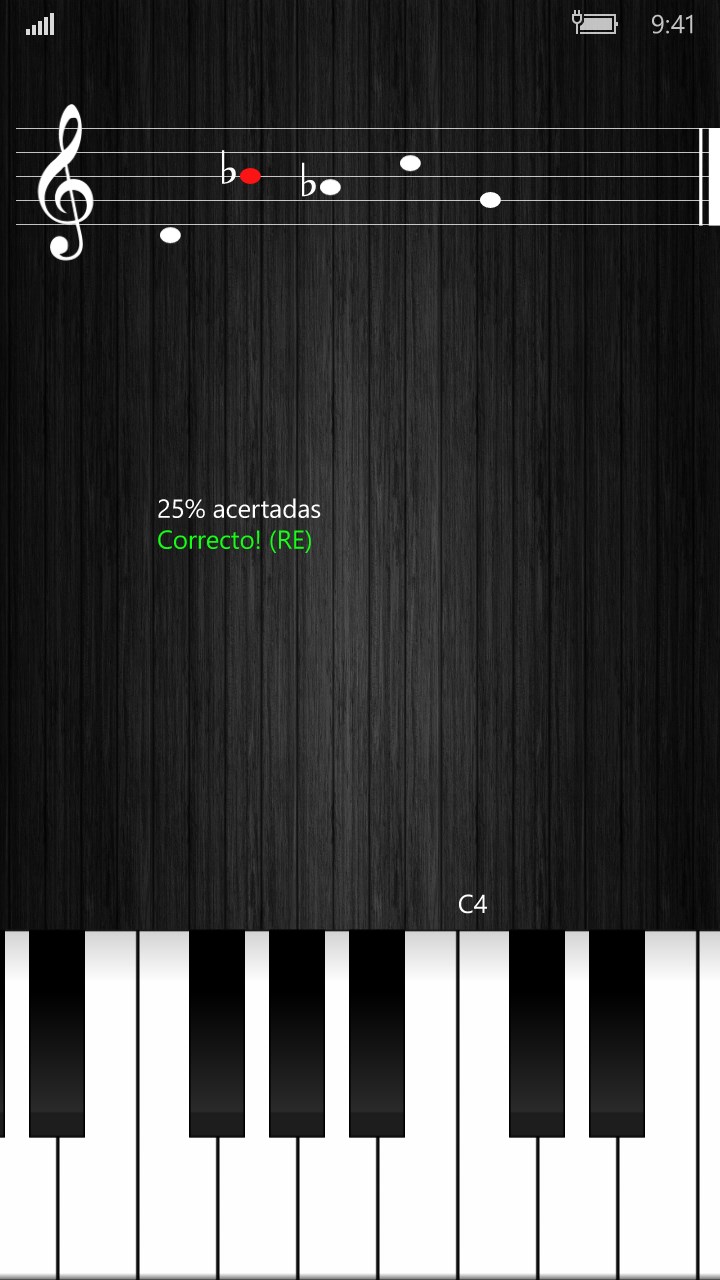Hit the D sharp 4 black key
Viewport: 720px width, 1280px height.
tap(617, 1030)
